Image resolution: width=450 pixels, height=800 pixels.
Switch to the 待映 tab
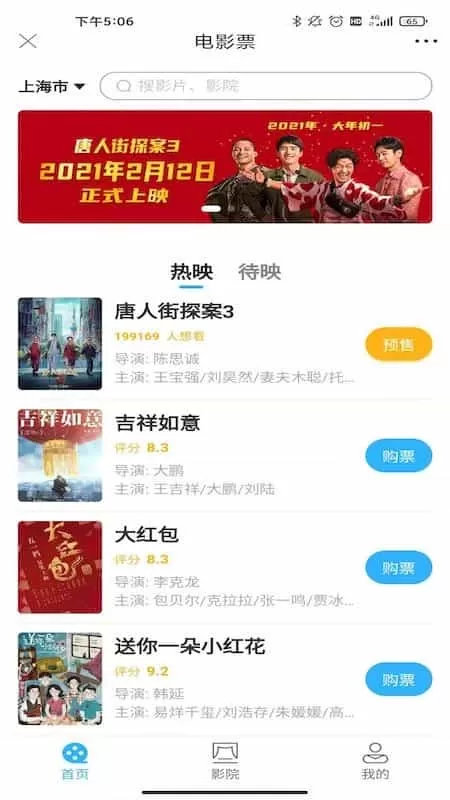tap(260, 271)
